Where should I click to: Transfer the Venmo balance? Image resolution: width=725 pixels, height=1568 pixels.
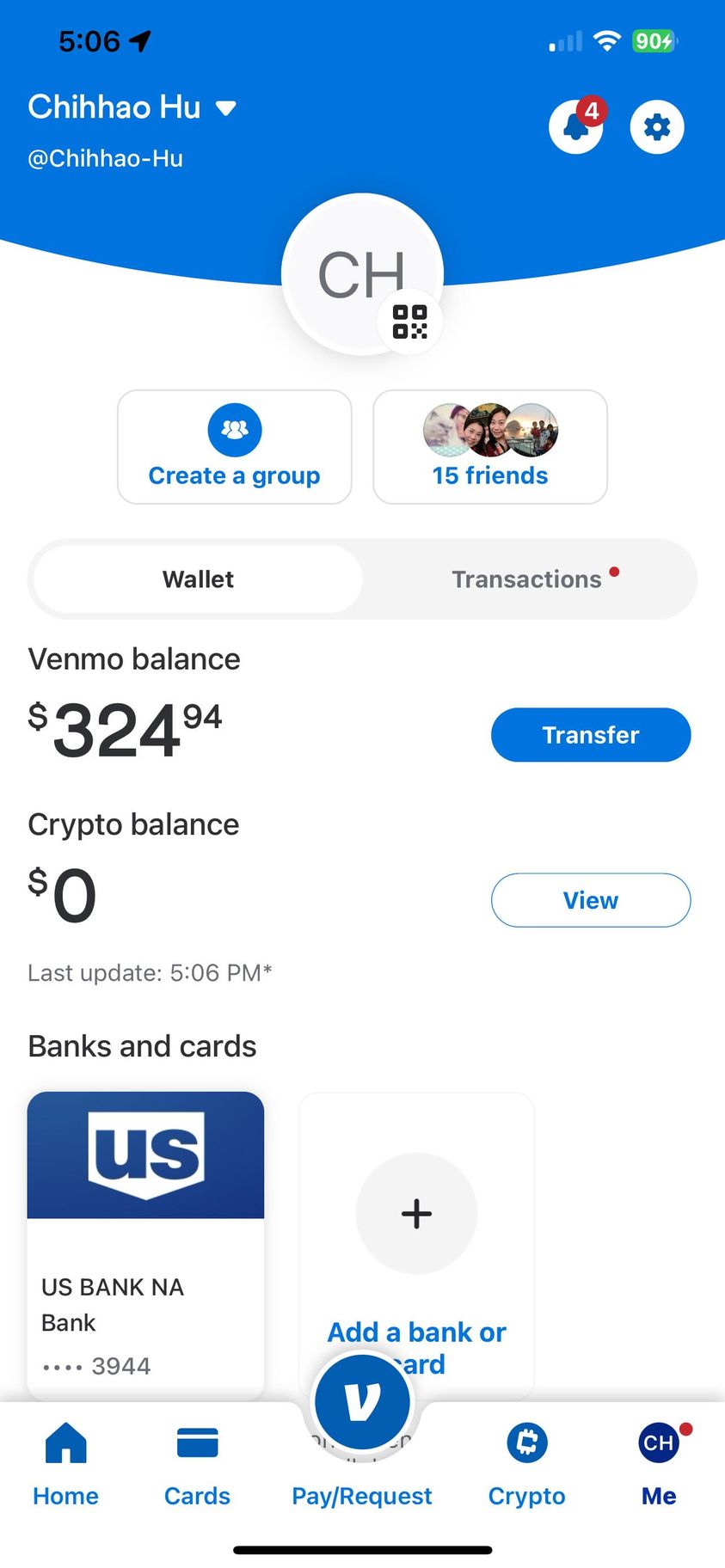click(x=591, y=735)
